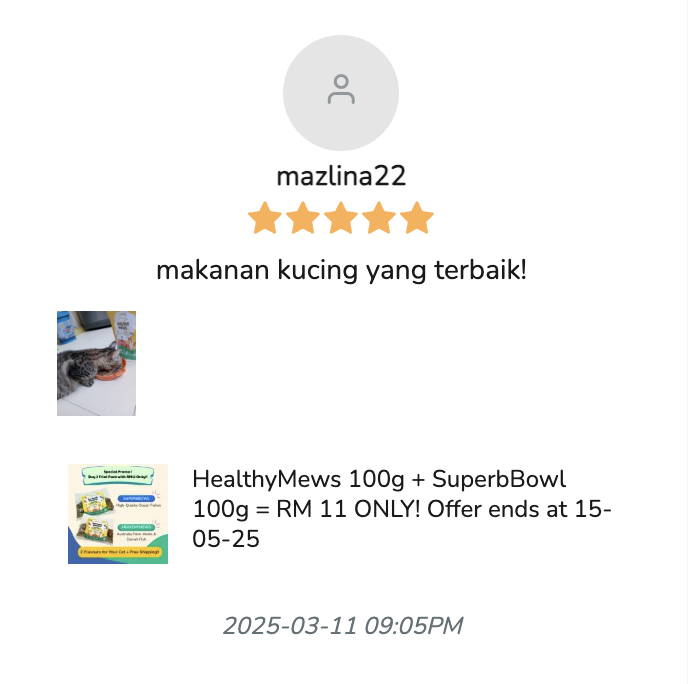Open the cat photo in mazlina22's review
Screen dimensions: 688x684
[96, 363]
